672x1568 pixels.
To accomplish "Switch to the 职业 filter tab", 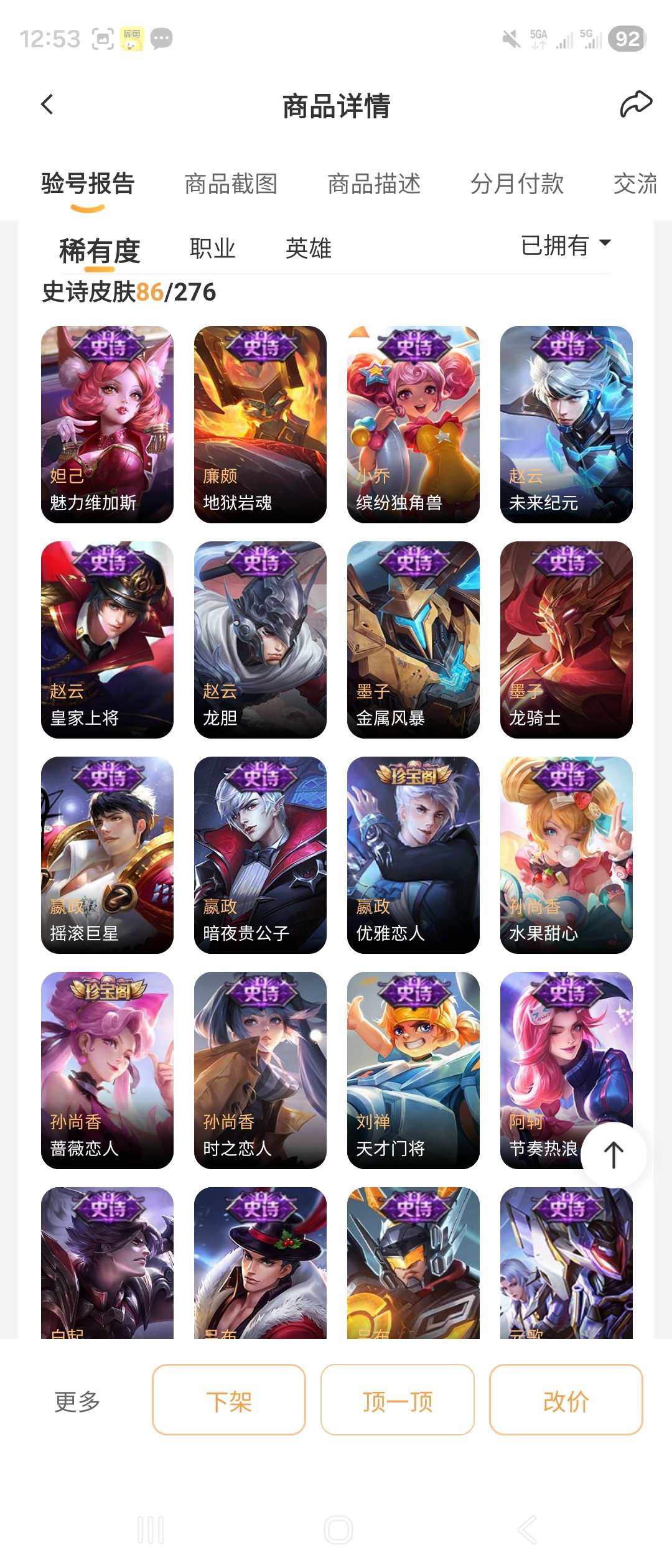I will (212, 249).
